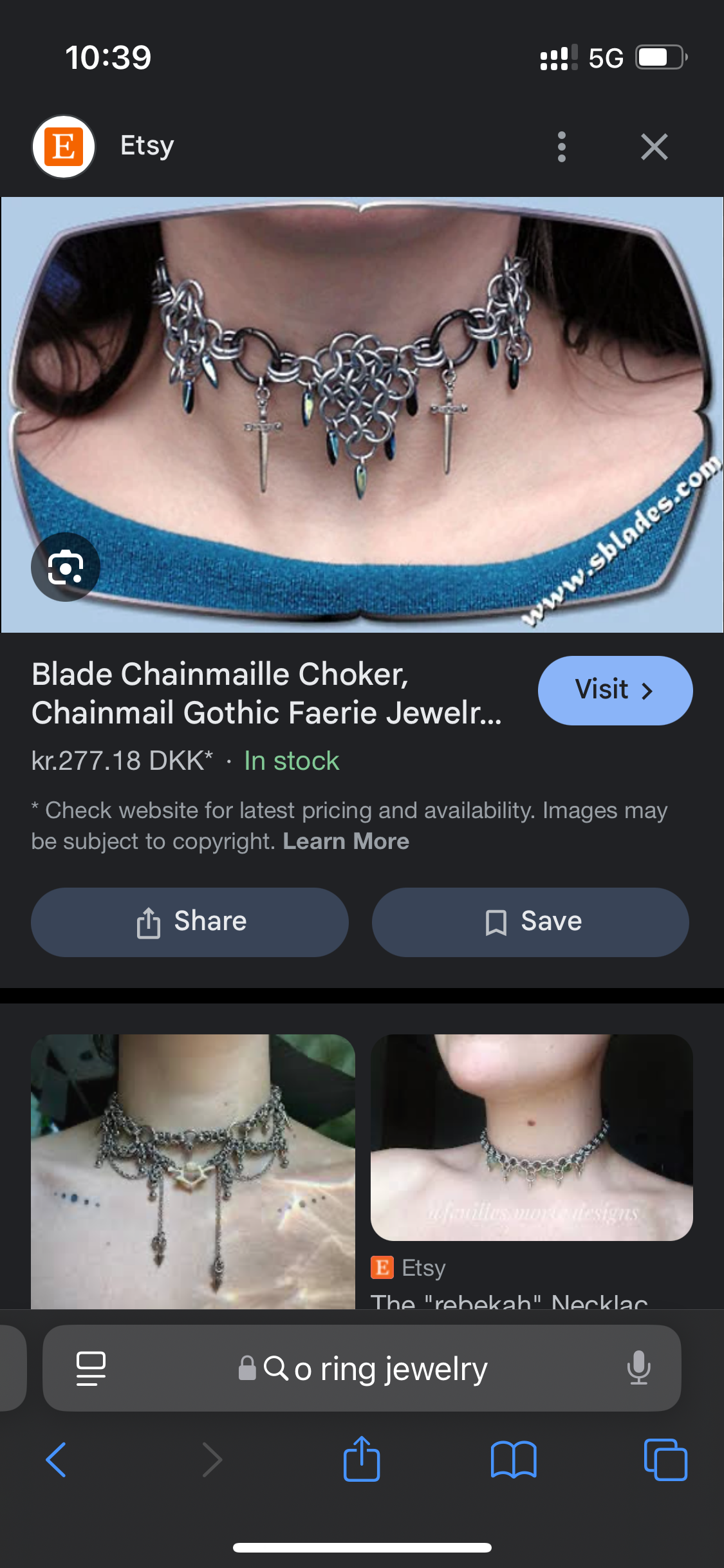Viewport: 724px width, 1568px height.
Task: Close the Etsy image preview
Action: pos(654,147)
